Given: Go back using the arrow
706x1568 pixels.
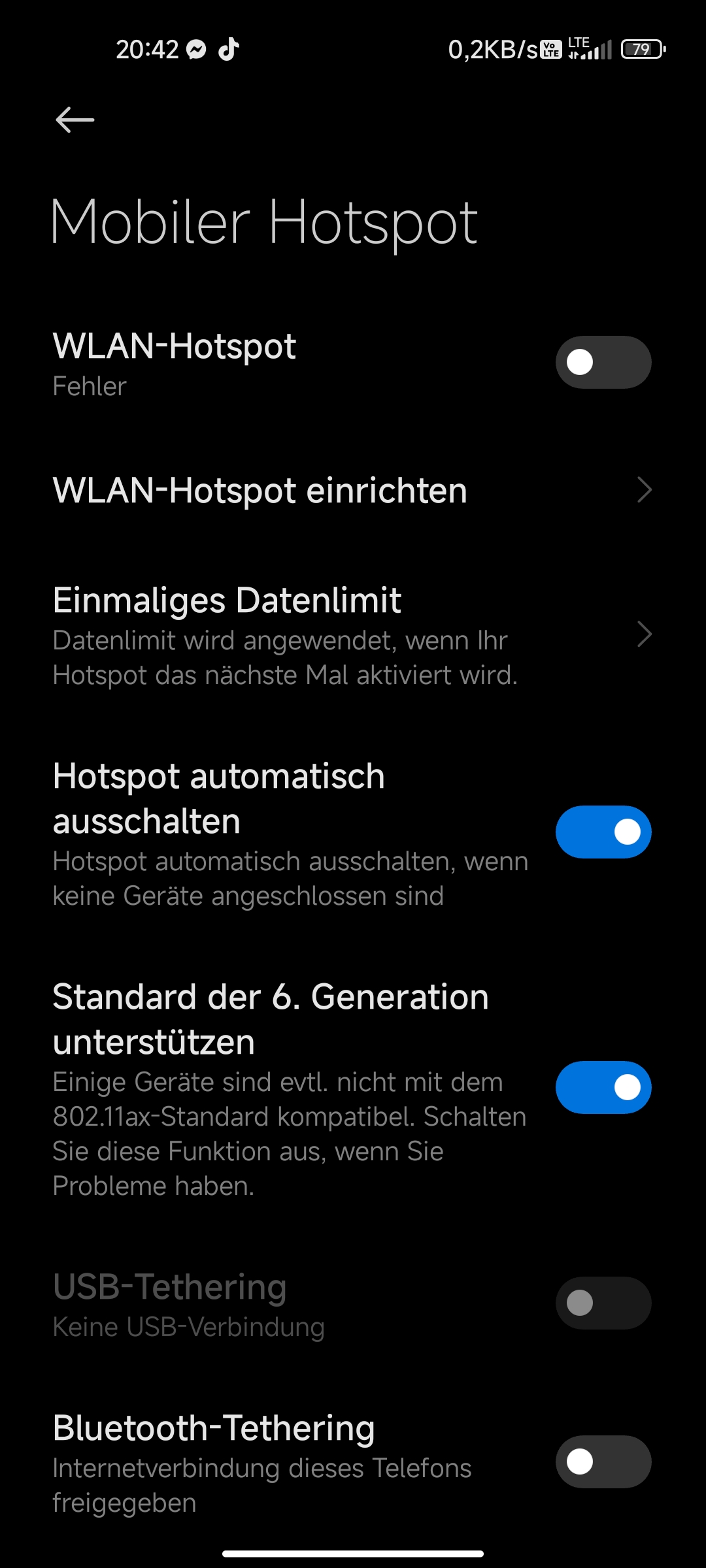Looking at the screenshot, I should (75, 120).
